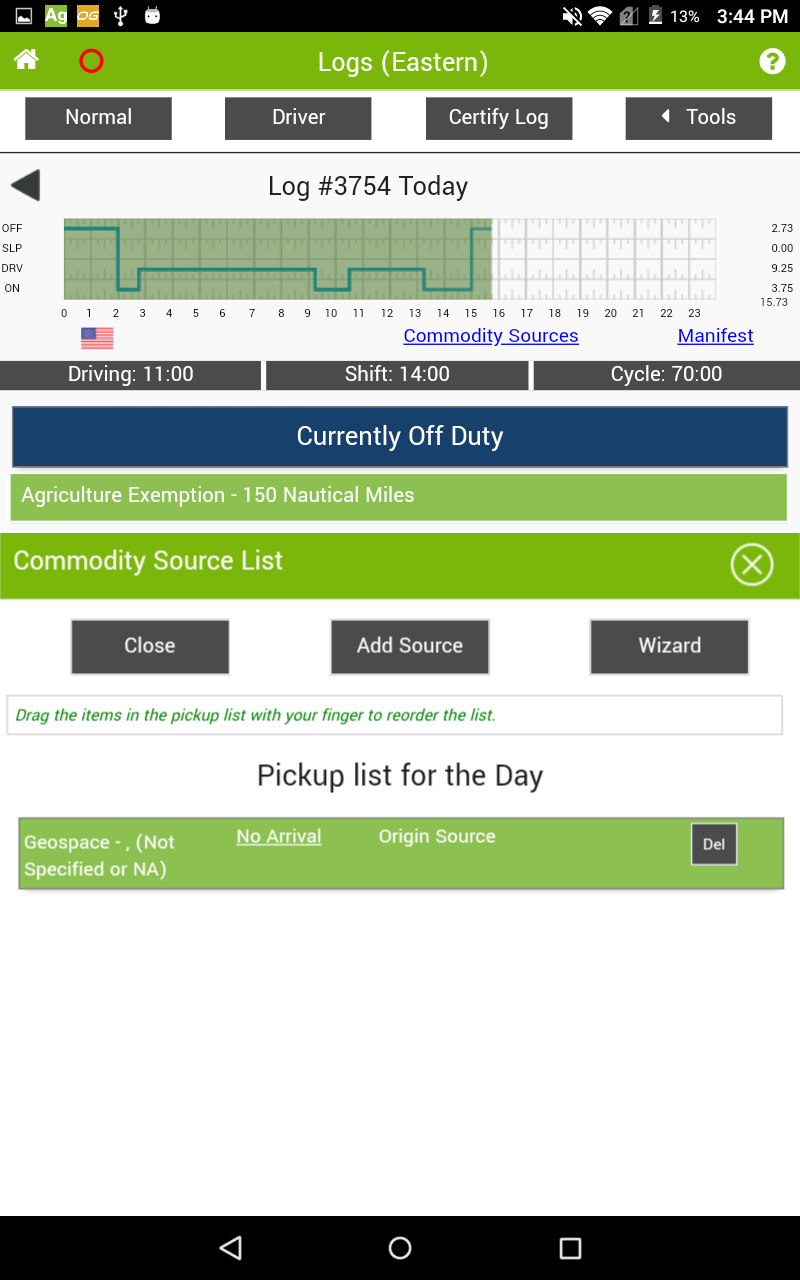Launch the Wizard

[669, 646]
